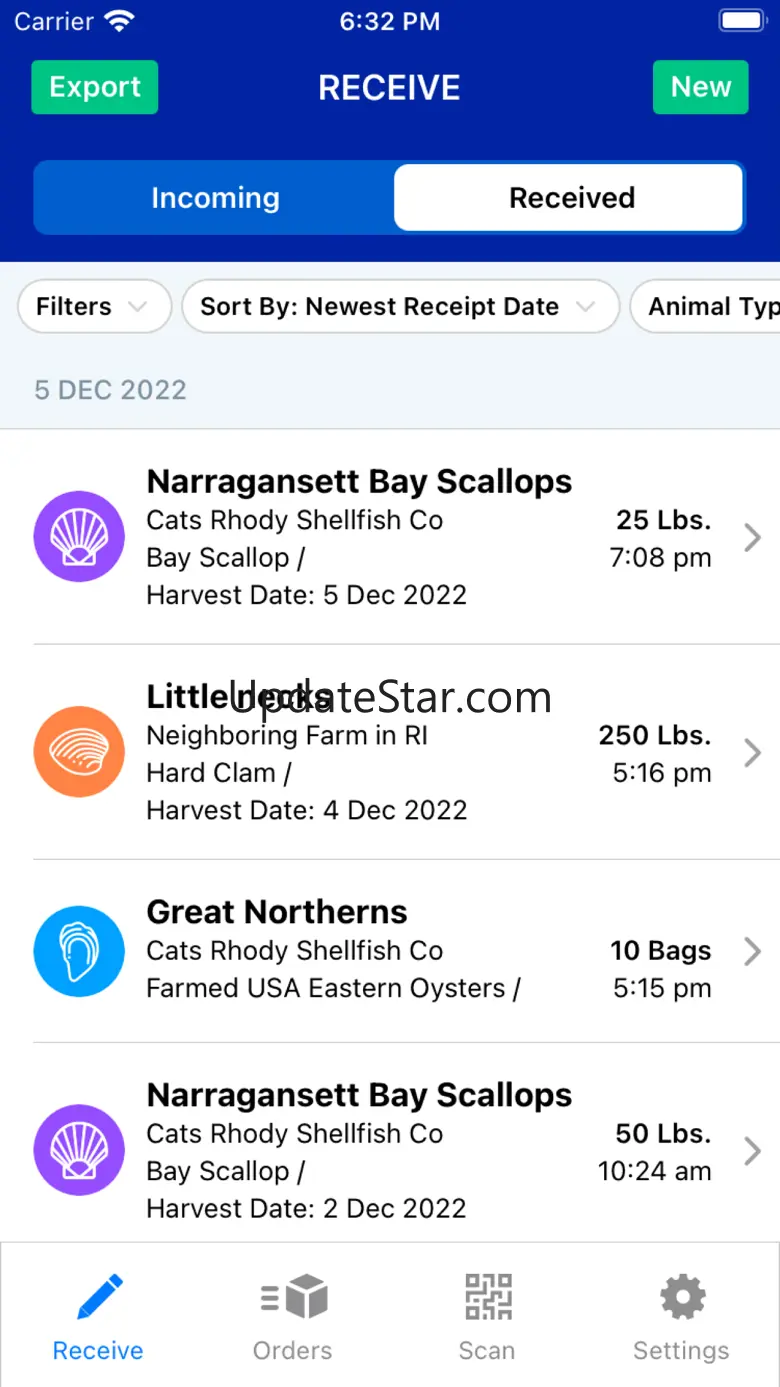Open the Littlenecks 250 Lbs. receipt
Viewport: 780px width, 1387px height.
coord(400,752)
